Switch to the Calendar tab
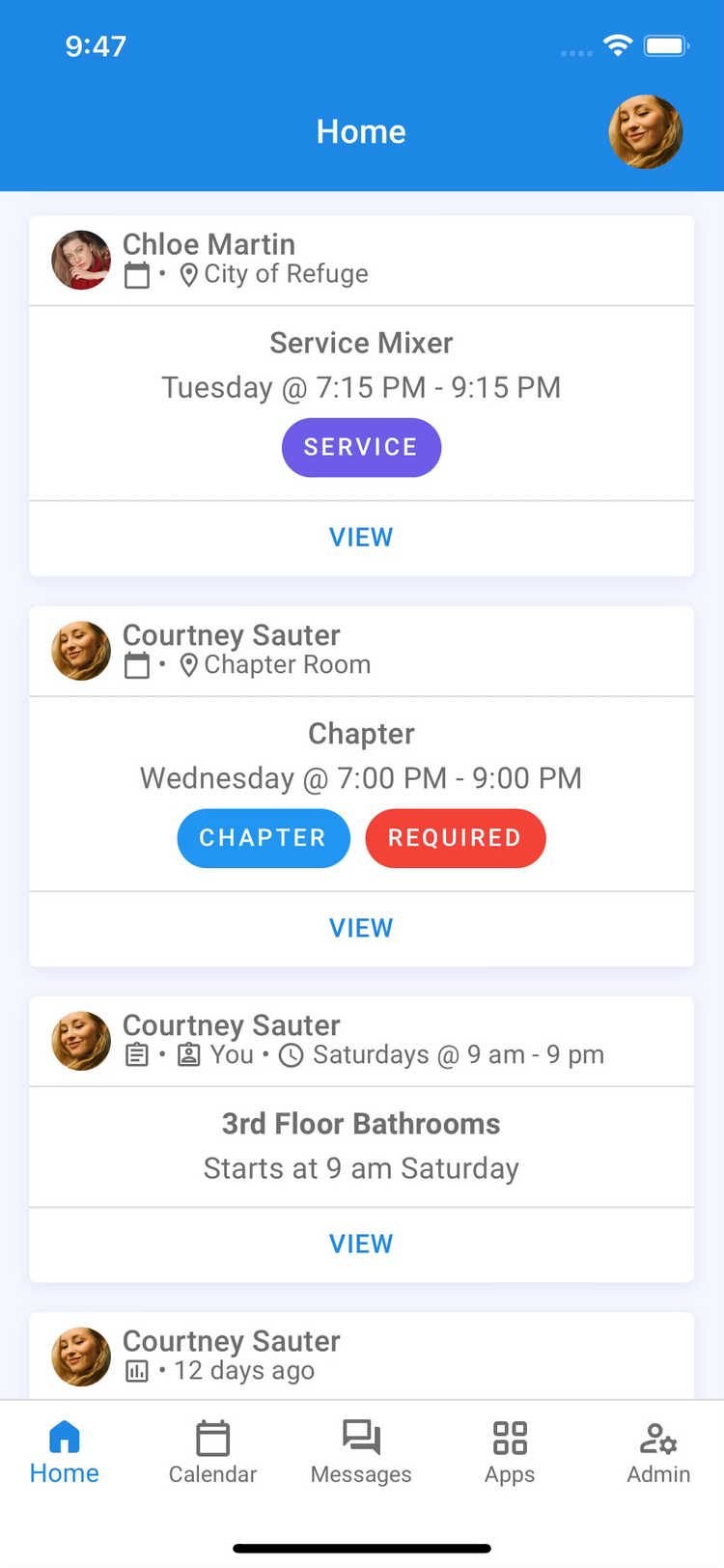The height and width of the screenshot is (1568, 724). tap(212, 1451)
